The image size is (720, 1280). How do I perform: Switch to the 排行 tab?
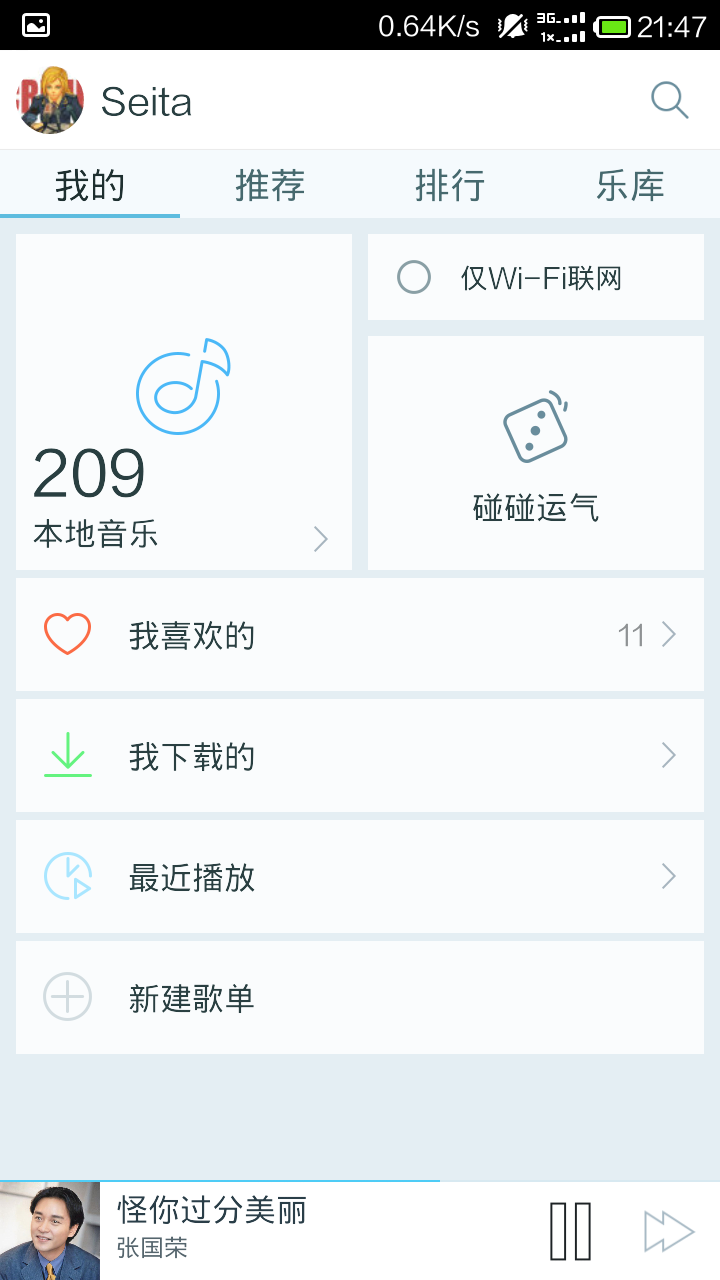tap(450, 185)
